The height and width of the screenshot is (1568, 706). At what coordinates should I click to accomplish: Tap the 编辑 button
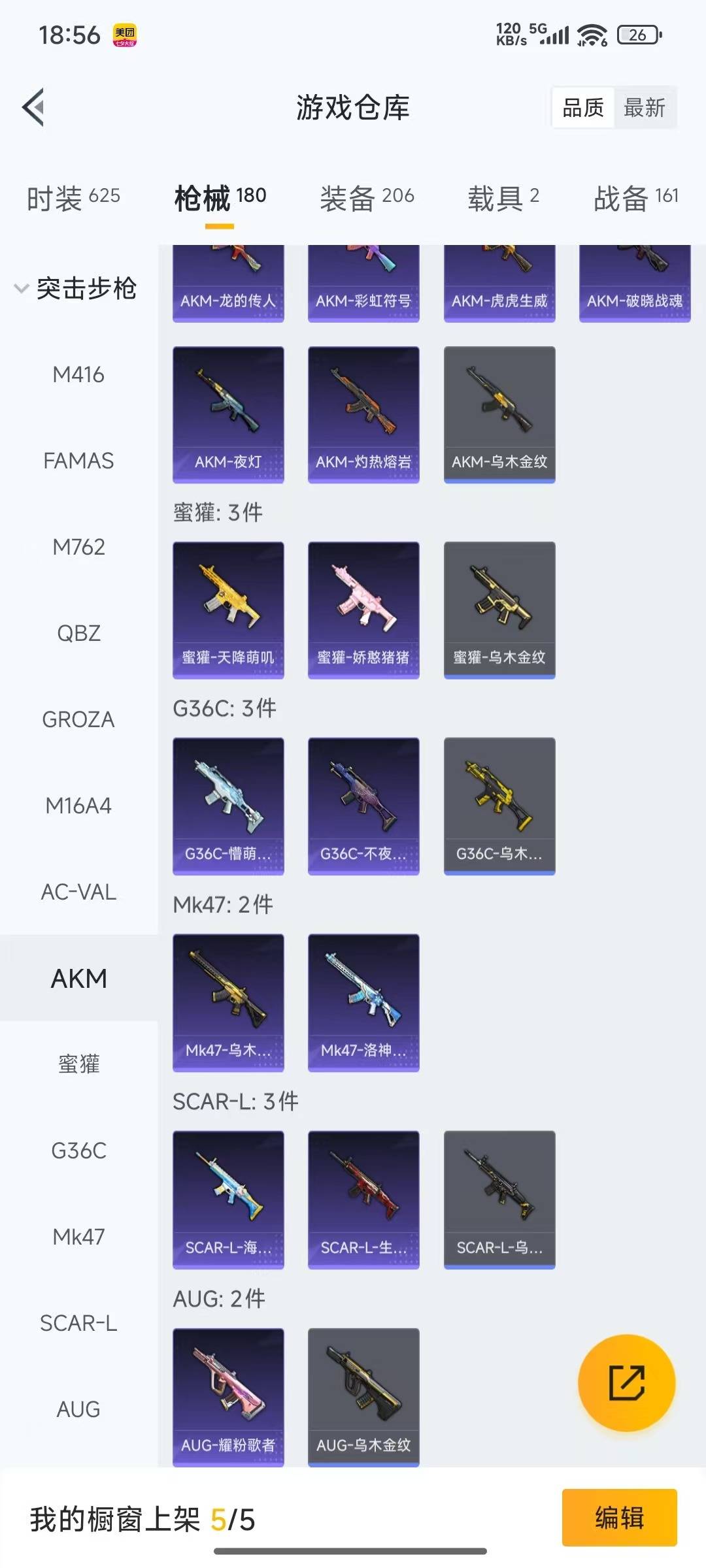tap(619, 1517)
